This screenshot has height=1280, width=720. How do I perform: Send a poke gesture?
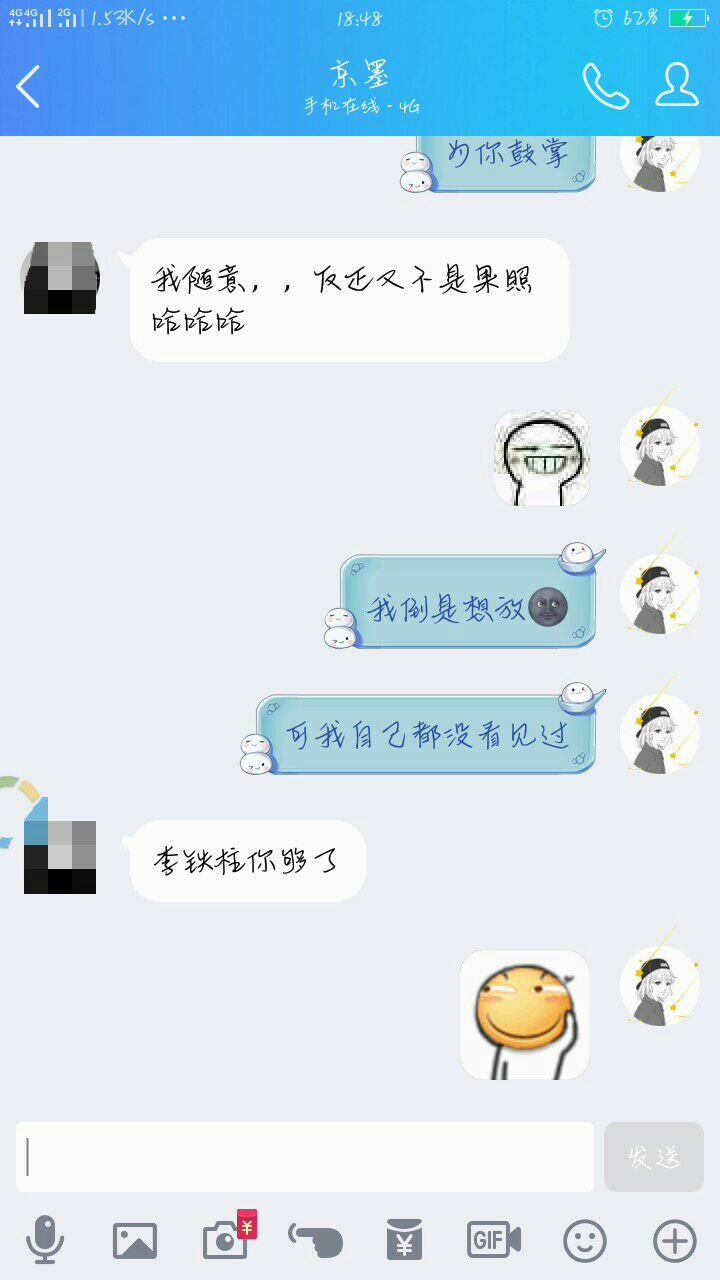pos(316,1241)
